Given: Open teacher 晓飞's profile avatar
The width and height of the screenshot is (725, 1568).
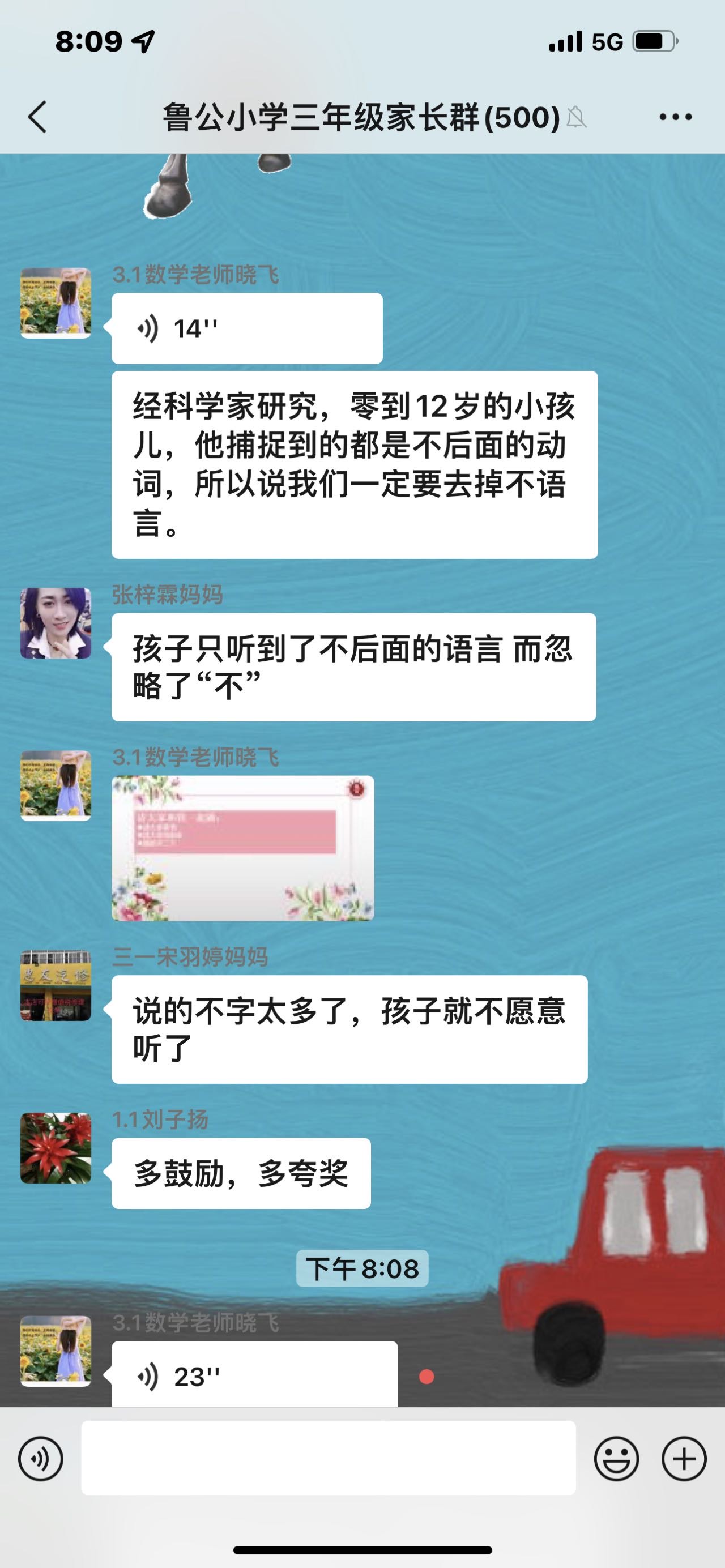Looking at the screenshot, I should (x=56, y=302).
